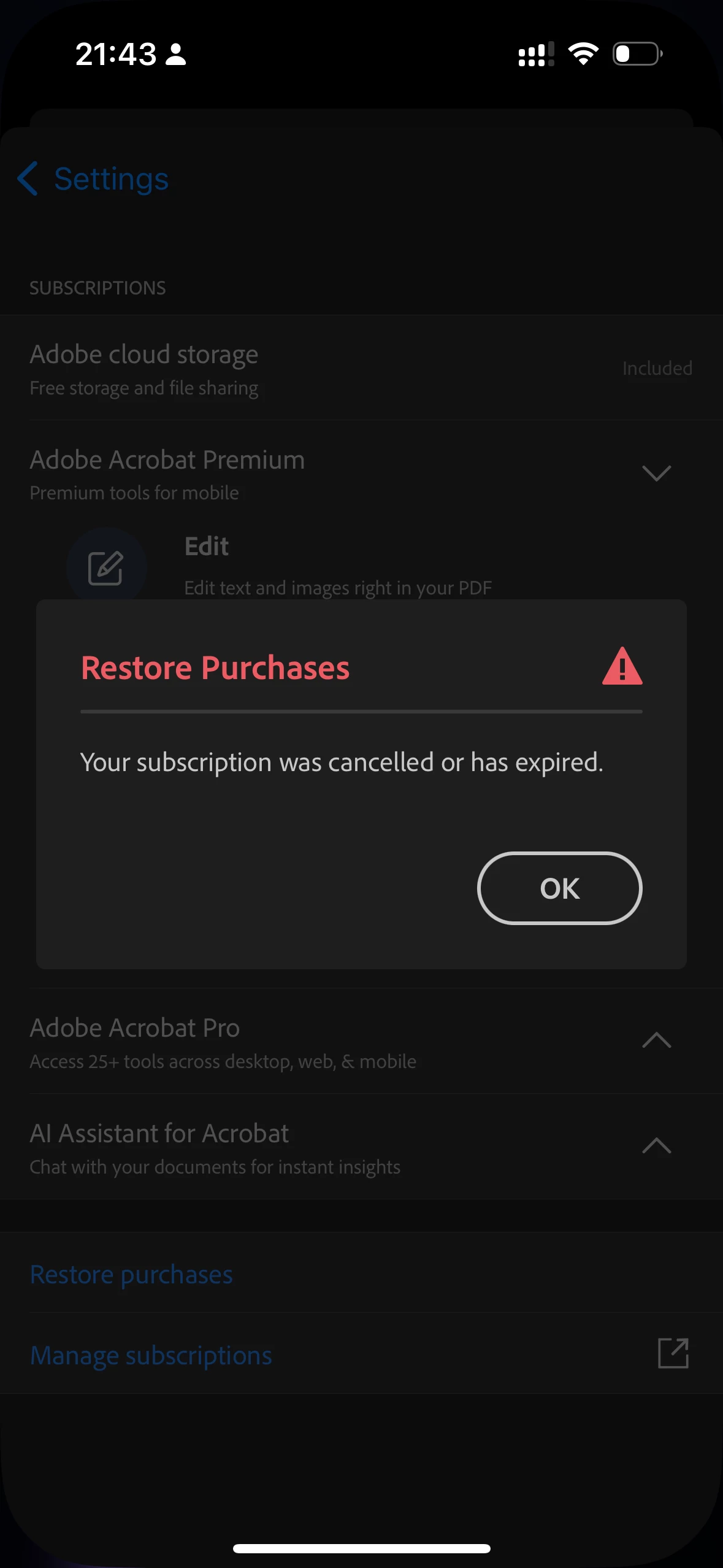Go back to Settings
This screenshot has height=1568, width=723.
click(x=93, y=179)
